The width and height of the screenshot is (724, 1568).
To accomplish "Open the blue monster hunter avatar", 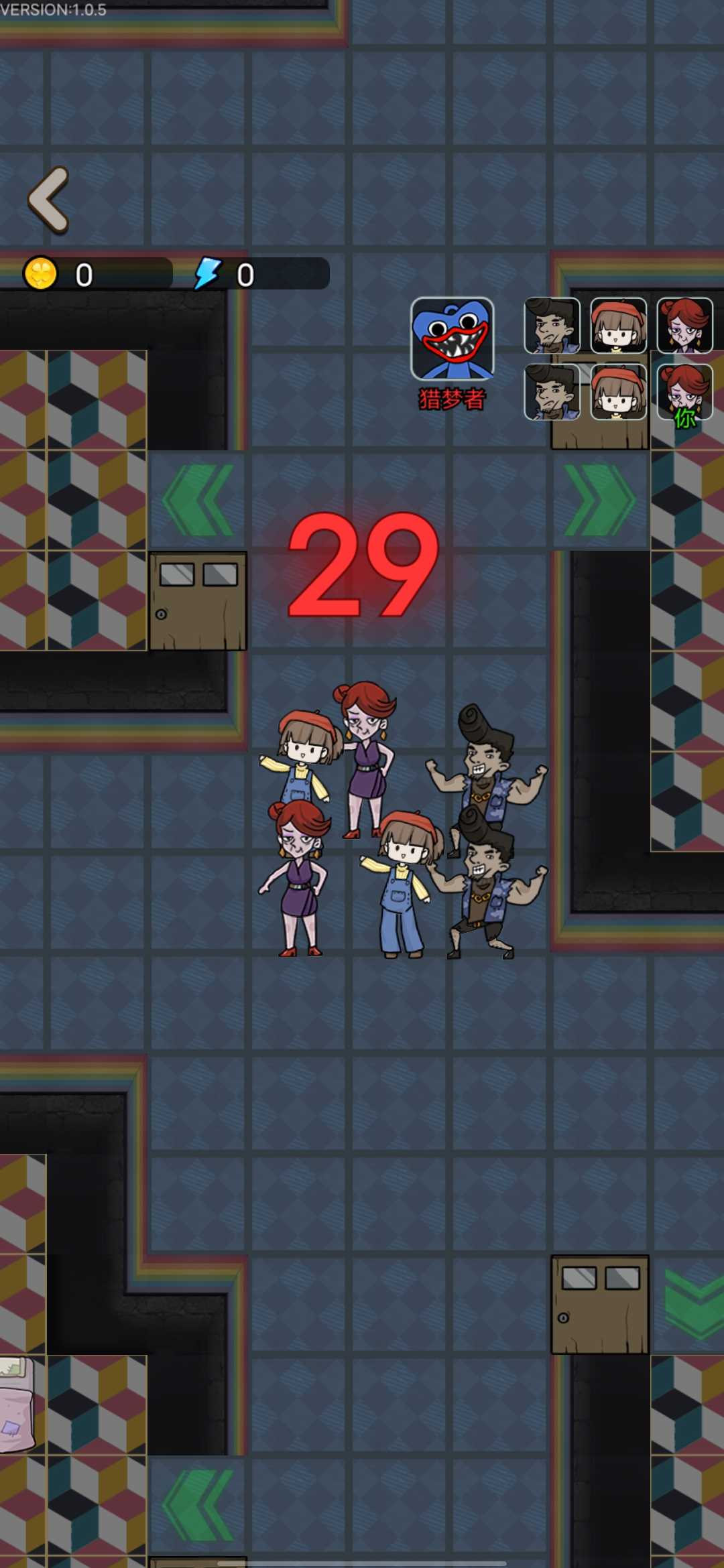I will click(x=452, y=339).
